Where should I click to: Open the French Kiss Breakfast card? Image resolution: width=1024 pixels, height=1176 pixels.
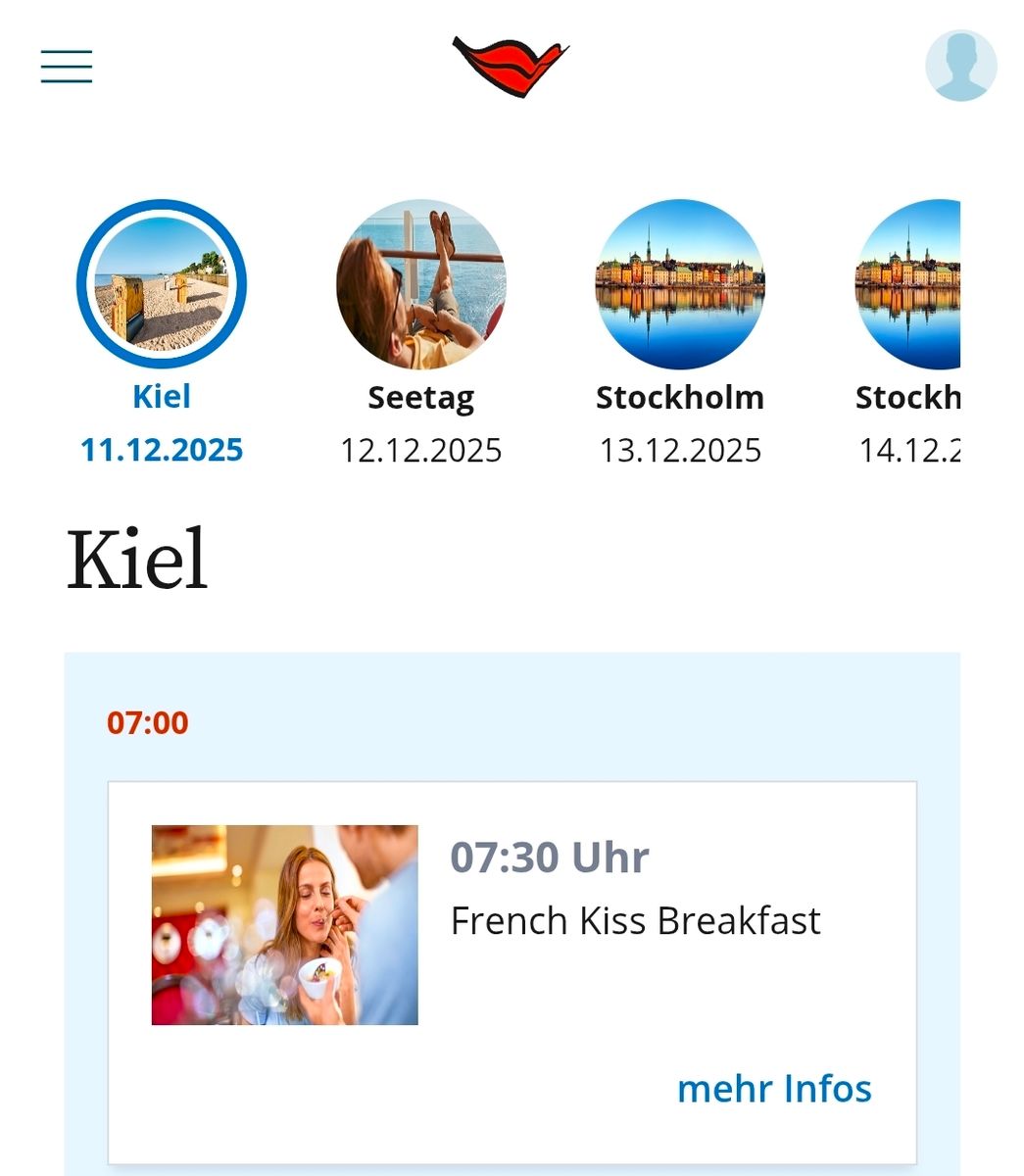coord(635,920)
